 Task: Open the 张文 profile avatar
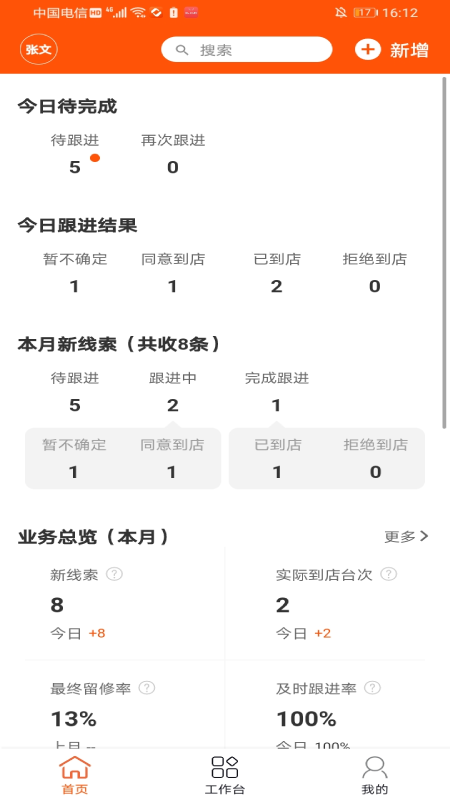click(39, 50)
